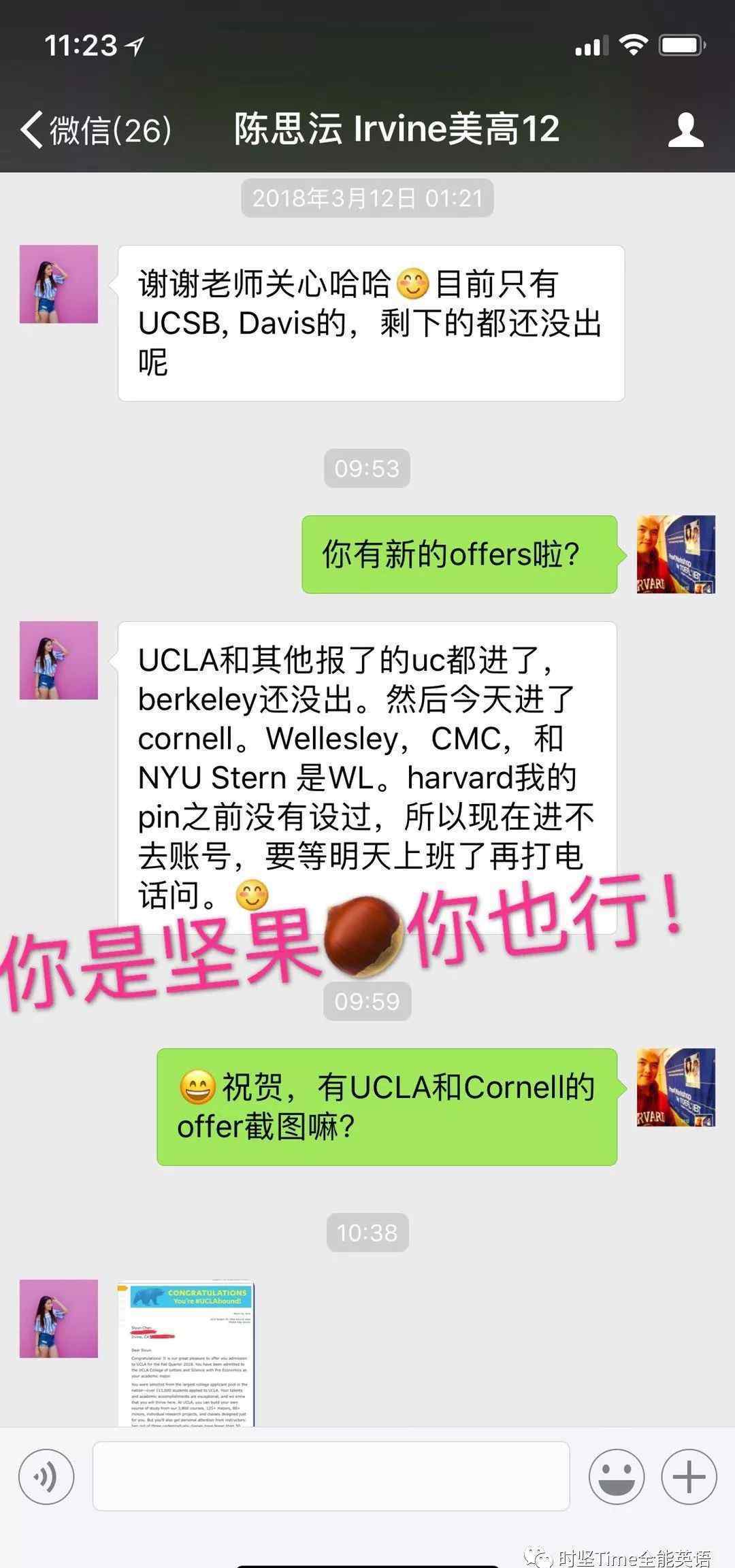View the UCLA admission letter image
Image resolution: width=735 pixels, height=1568 pixels.
click(x=186, y=1353)
